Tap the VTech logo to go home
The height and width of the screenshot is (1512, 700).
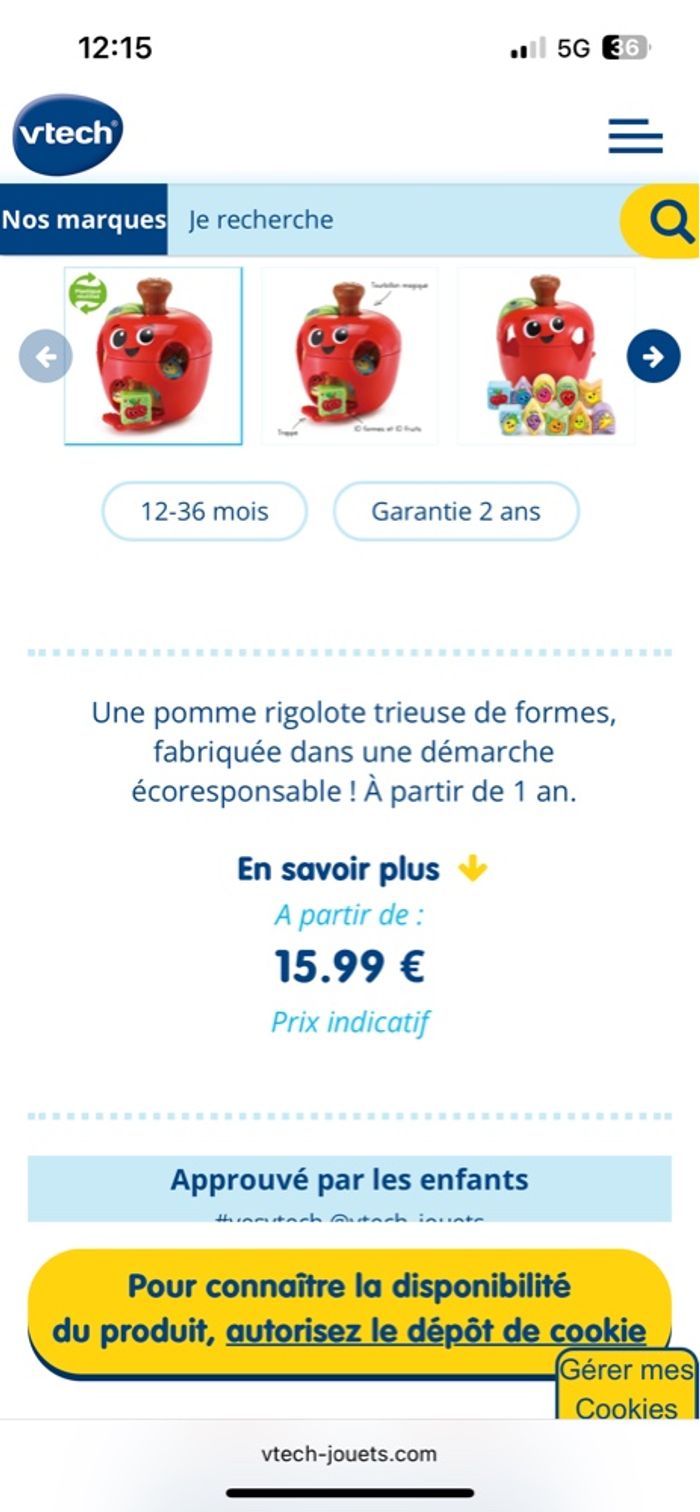pos(67,134)
